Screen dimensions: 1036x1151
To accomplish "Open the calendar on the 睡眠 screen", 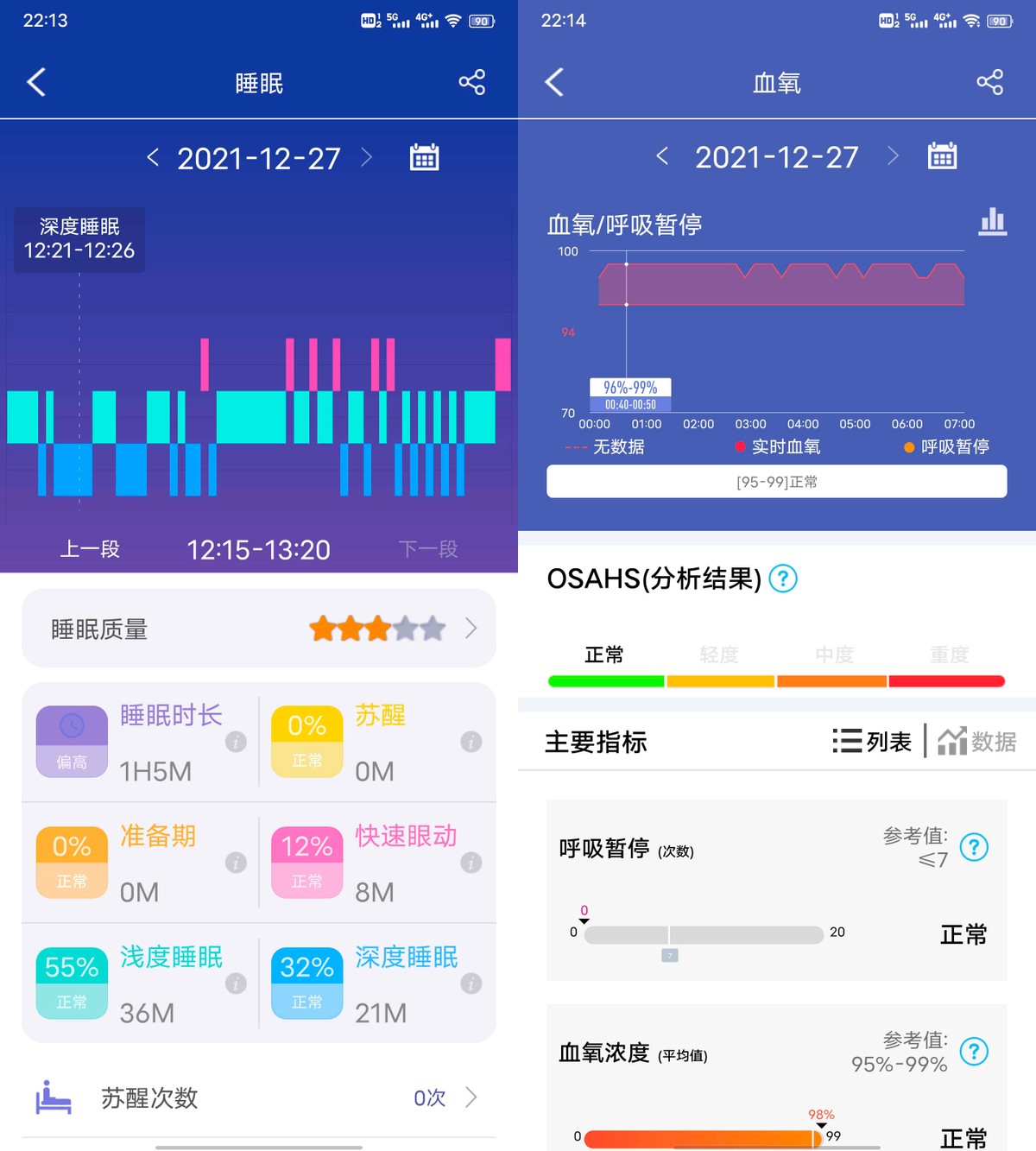I will (424, 157).
